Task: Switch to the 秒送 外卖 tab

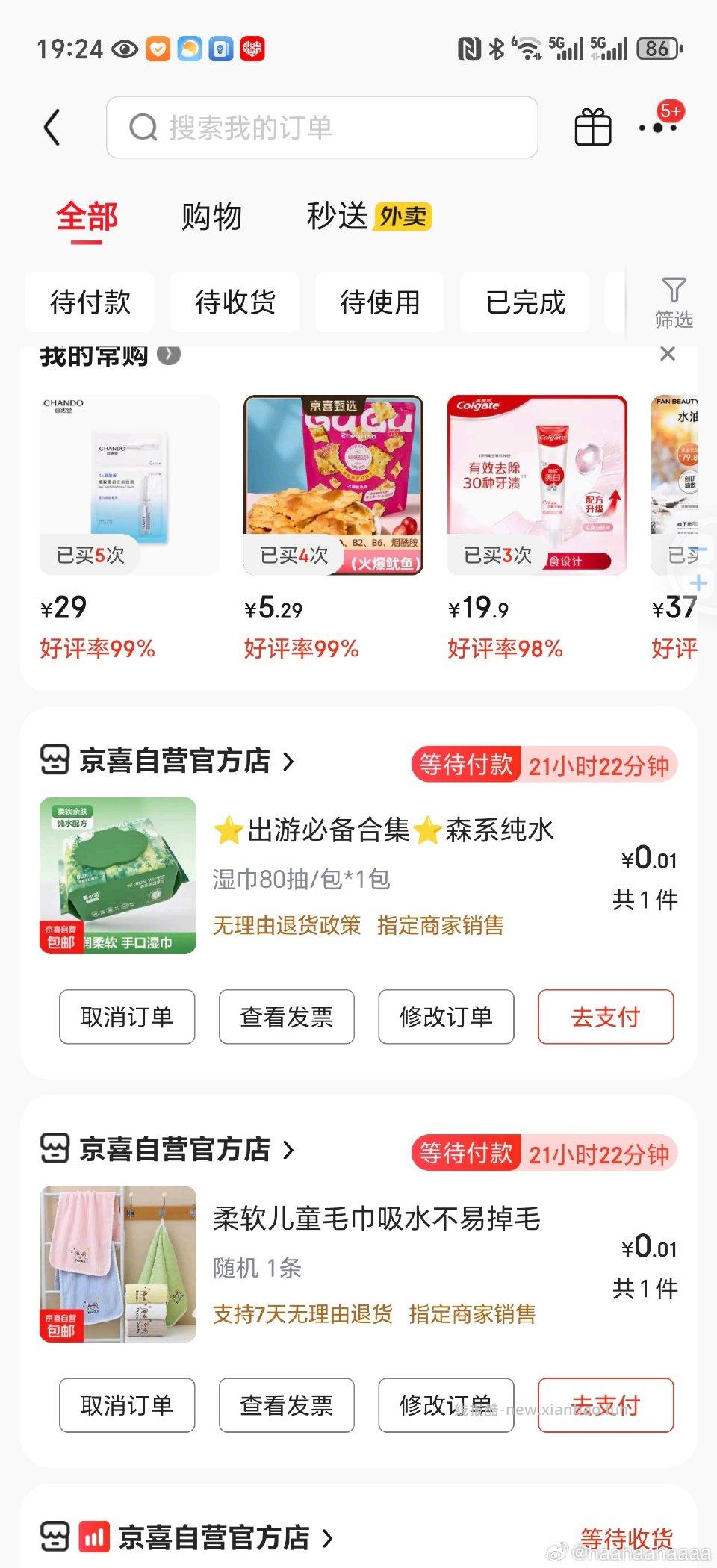Action: (368, 217)
